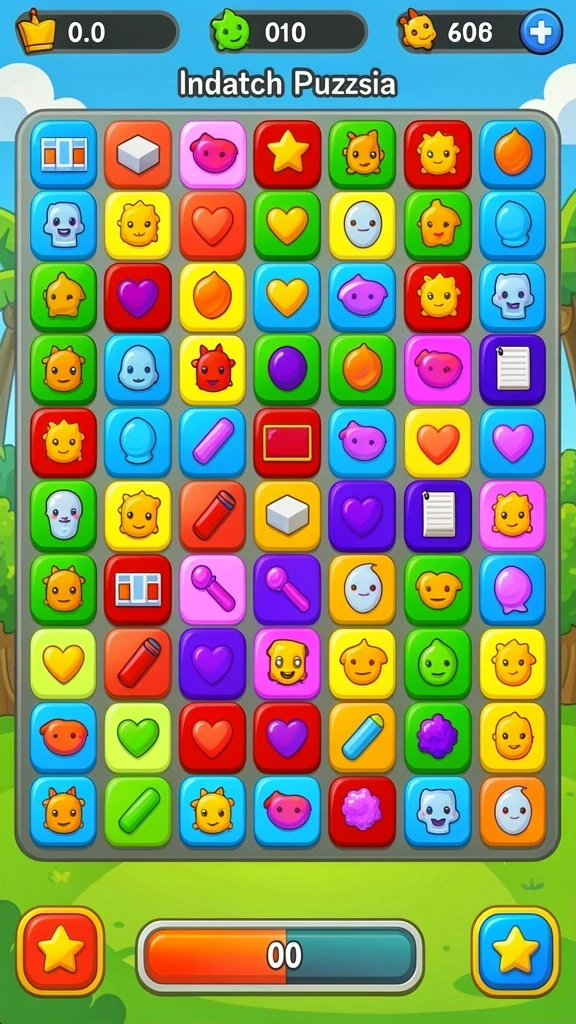Select the green tile with purple ball
This screenshot has height=1024, width=576.
[287, 370]
